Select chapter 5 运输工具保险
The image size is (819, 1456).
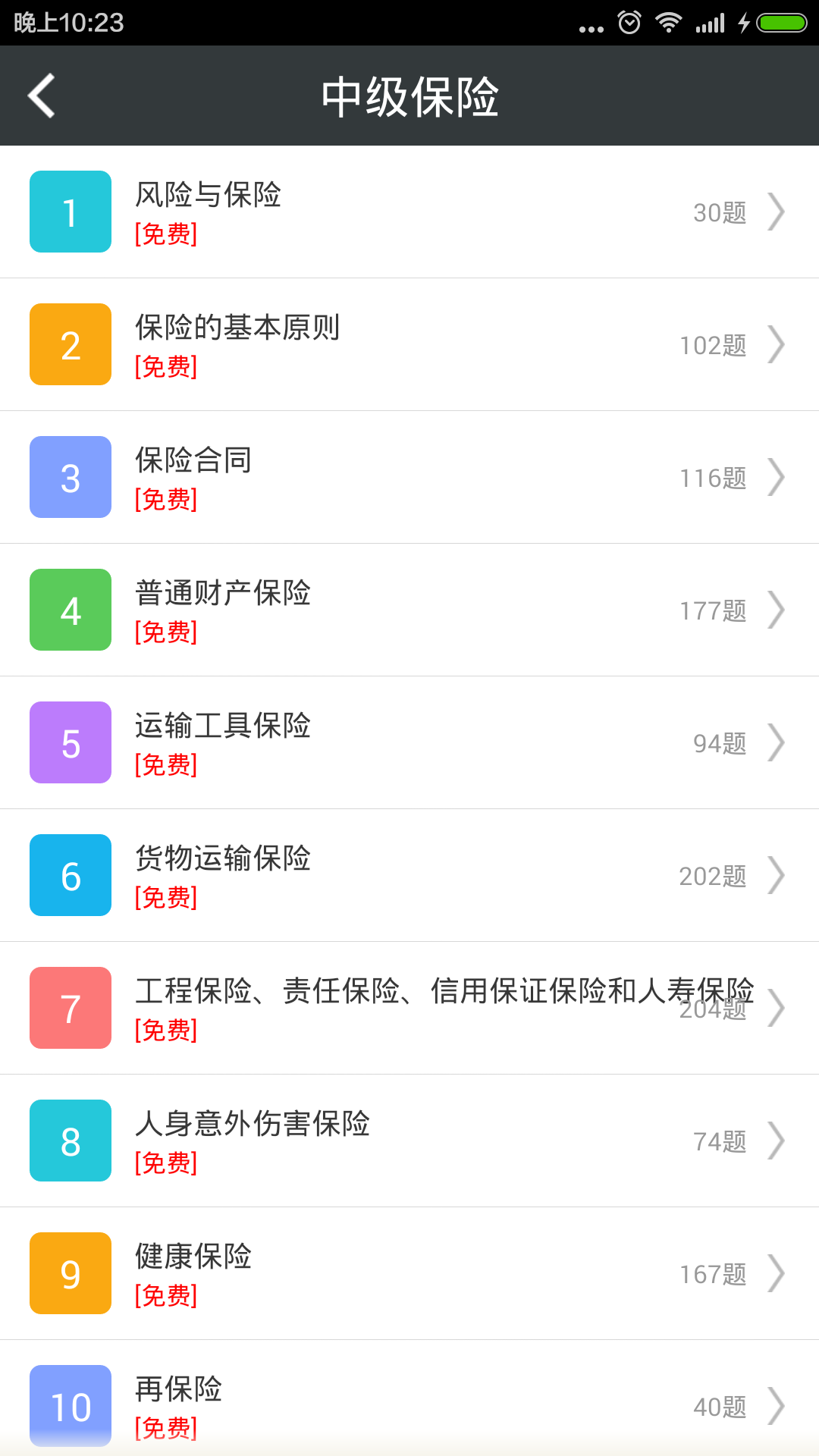coord(409,743)
